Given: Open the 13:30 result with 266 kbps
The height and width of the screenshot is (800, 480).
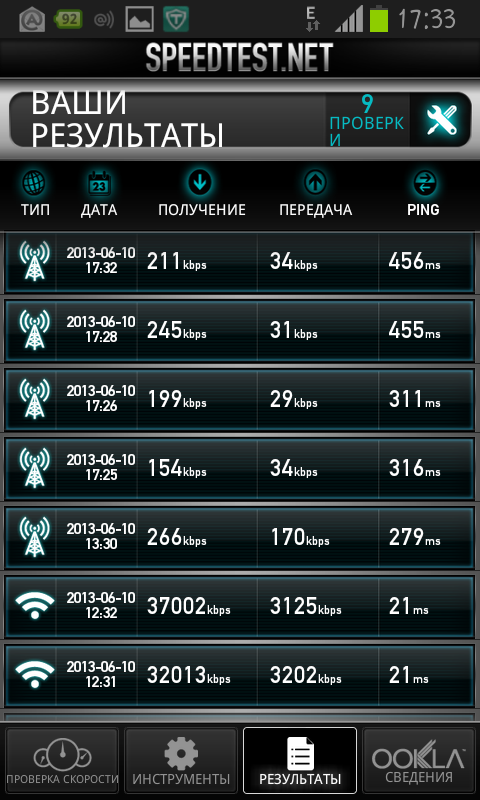Looking at the screenshot, I should pos(240,537).
